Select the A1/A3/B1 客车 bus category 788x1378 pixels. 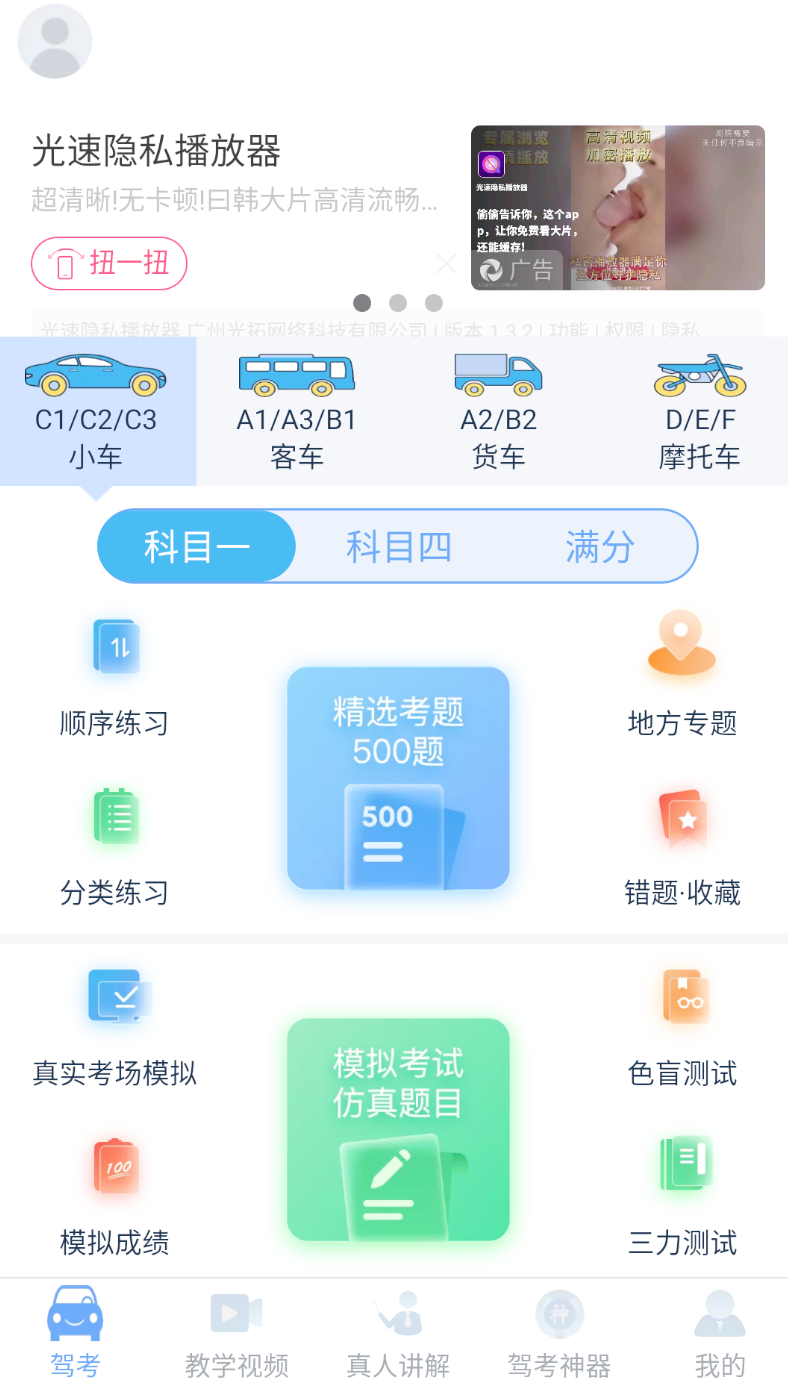(x=297, y=410)
